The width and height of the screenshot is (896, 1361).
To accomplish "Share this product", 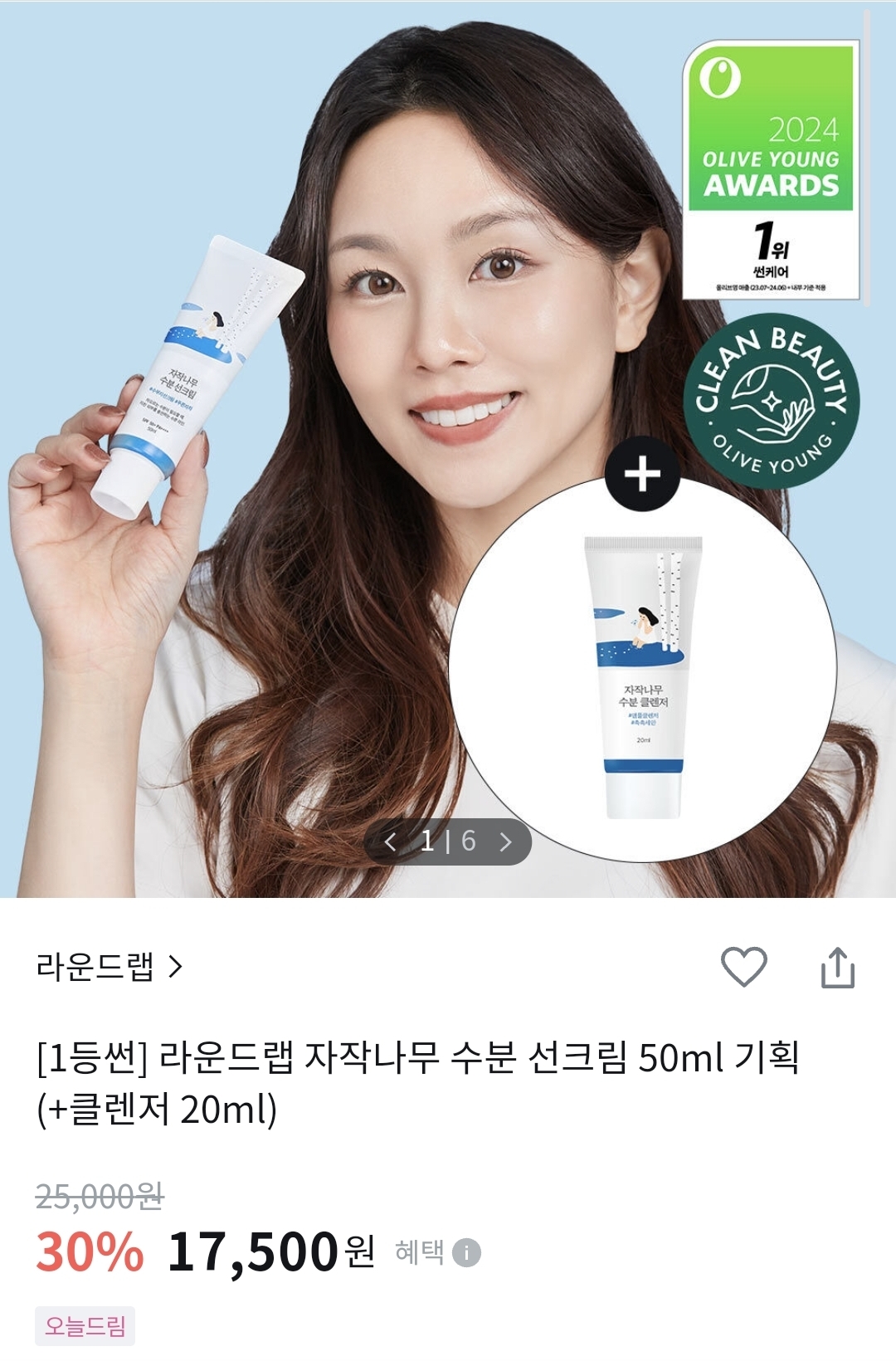I will (837, 967).
